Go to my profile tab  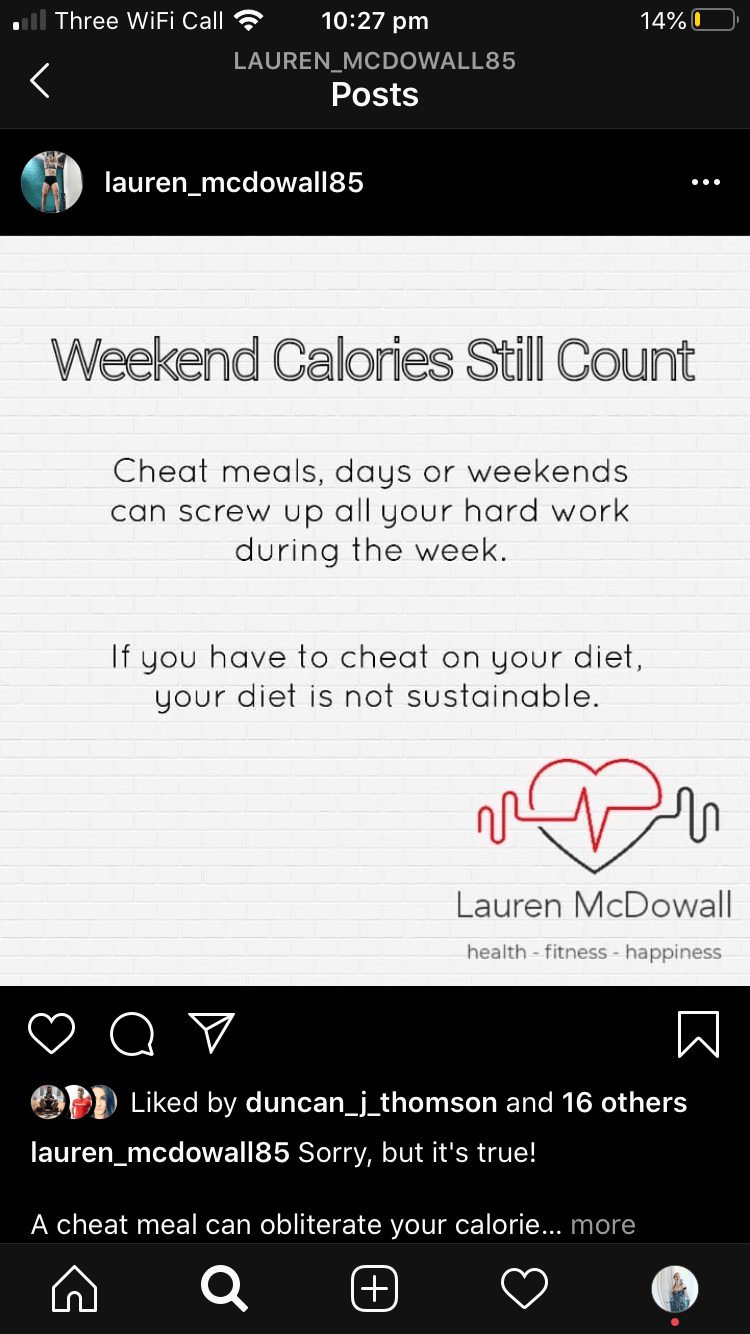675,1289
